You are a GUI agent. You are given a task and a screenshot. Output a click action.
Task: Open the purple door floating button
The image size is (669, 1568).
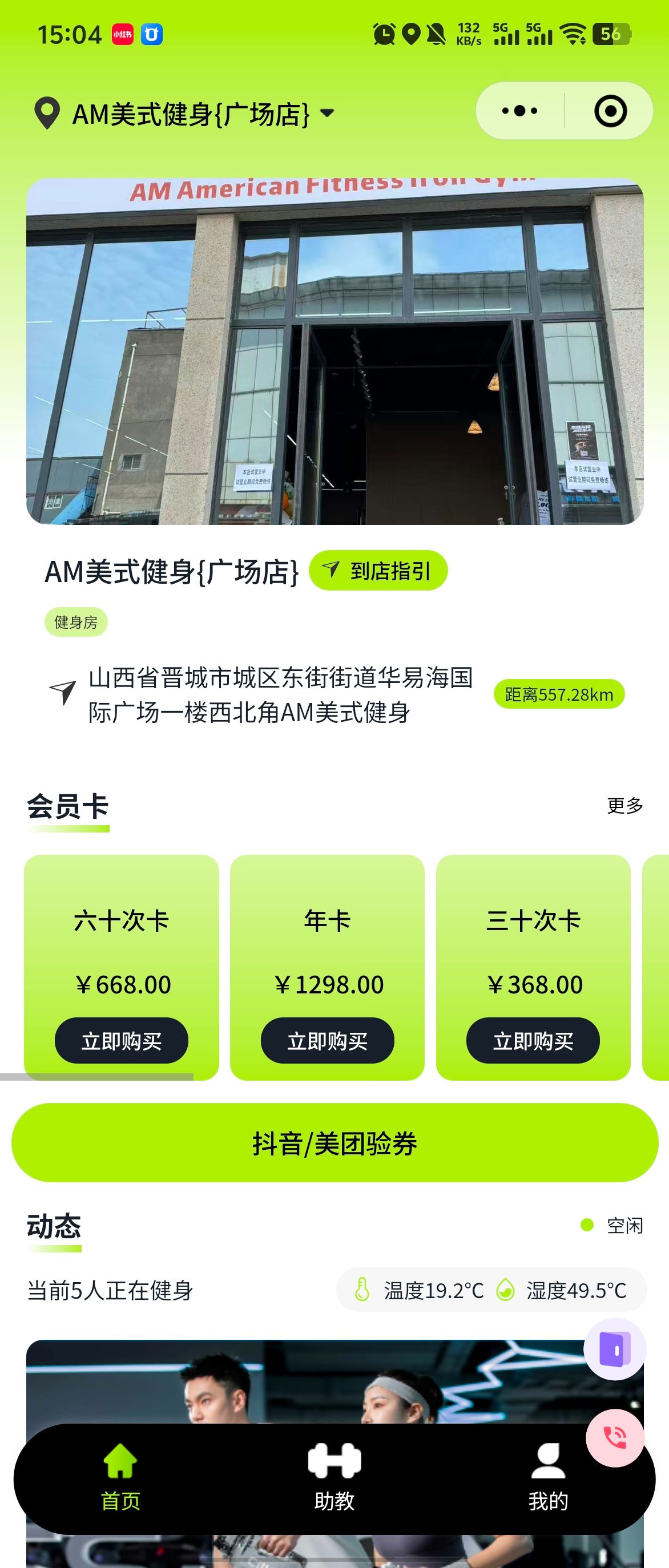(615, 1349)
